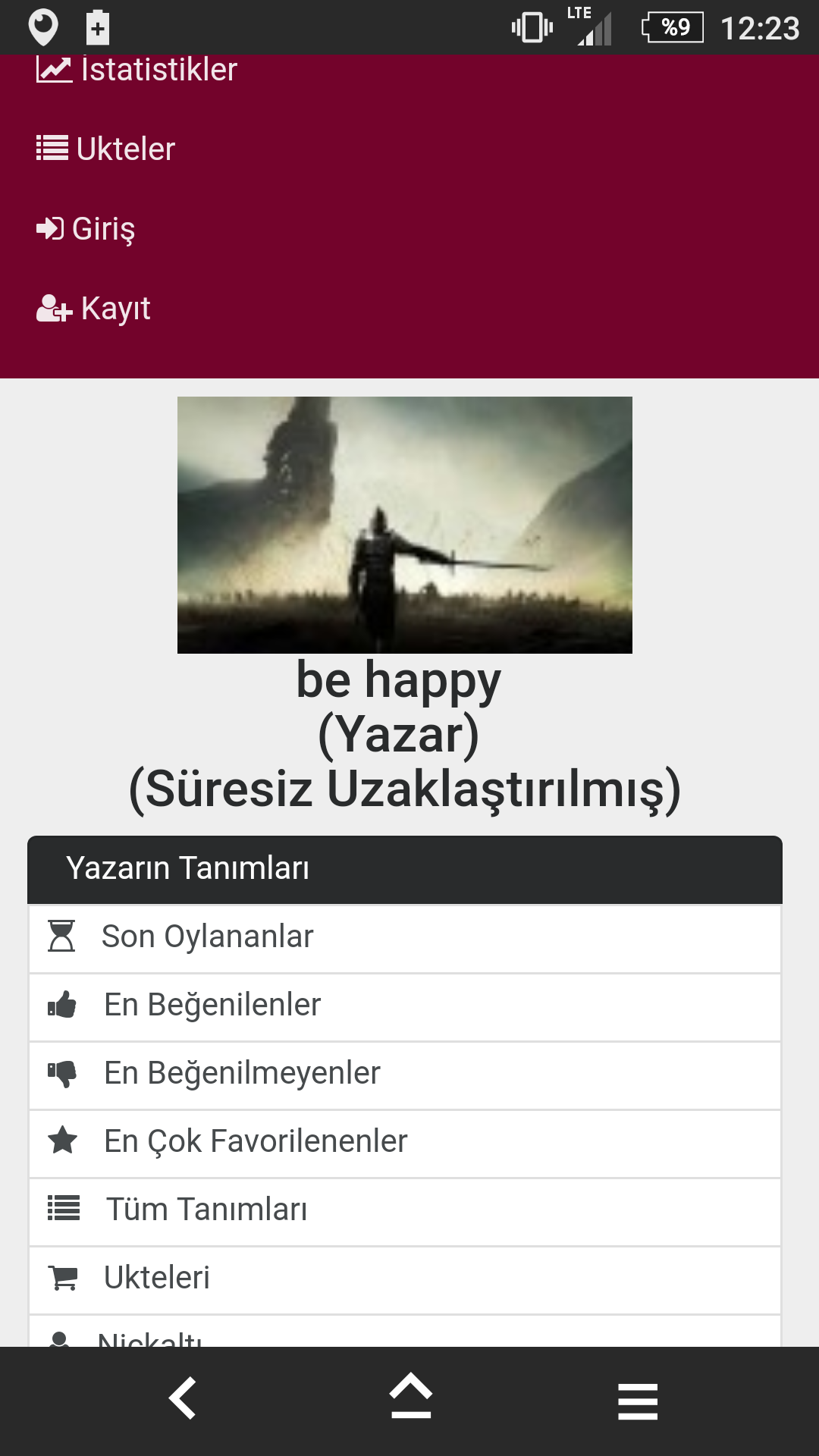
Task: Open the İstatistikler link
Action: (138, 71)
